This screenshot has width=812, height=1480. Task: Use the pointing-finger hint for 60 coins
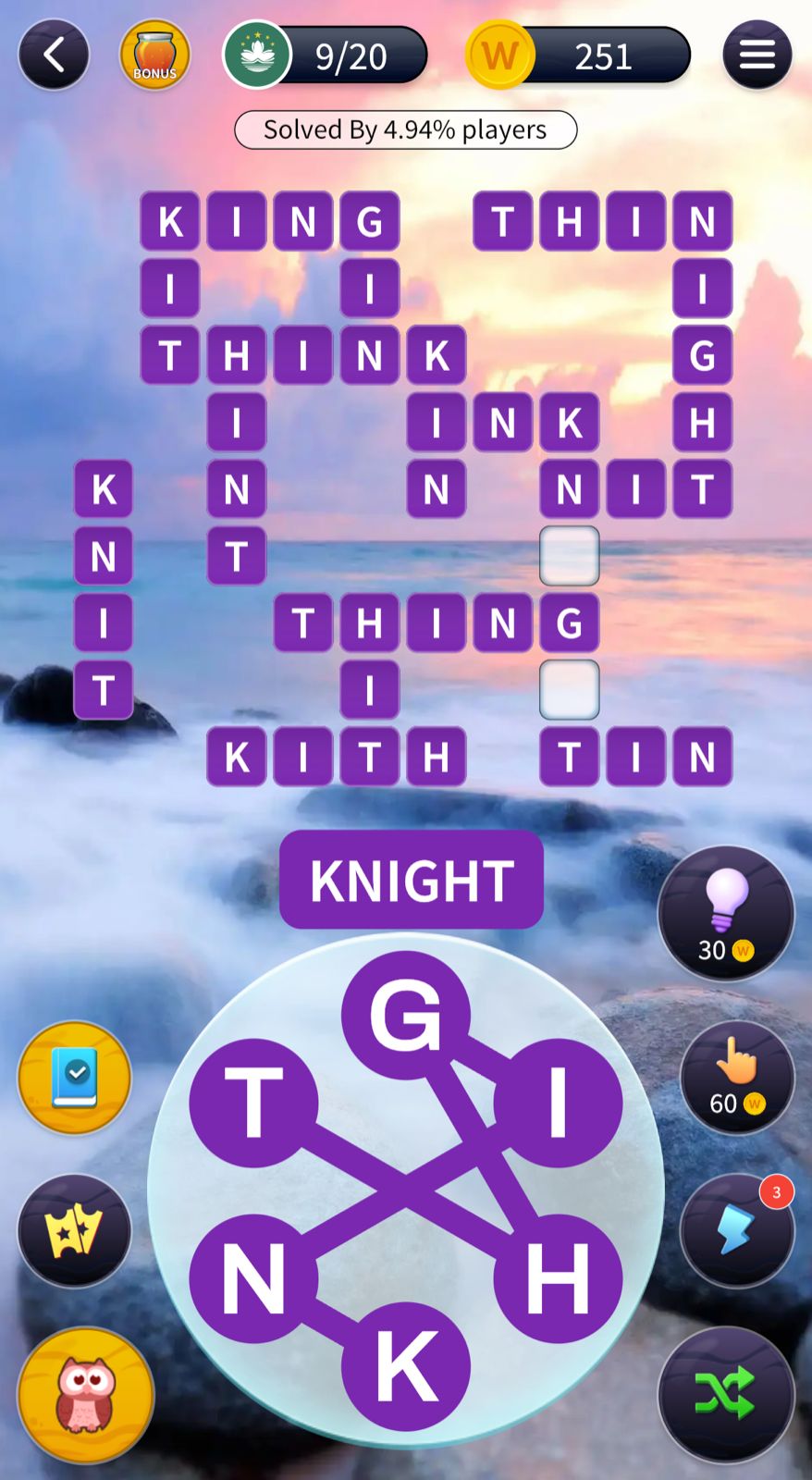click(736, 1078)
